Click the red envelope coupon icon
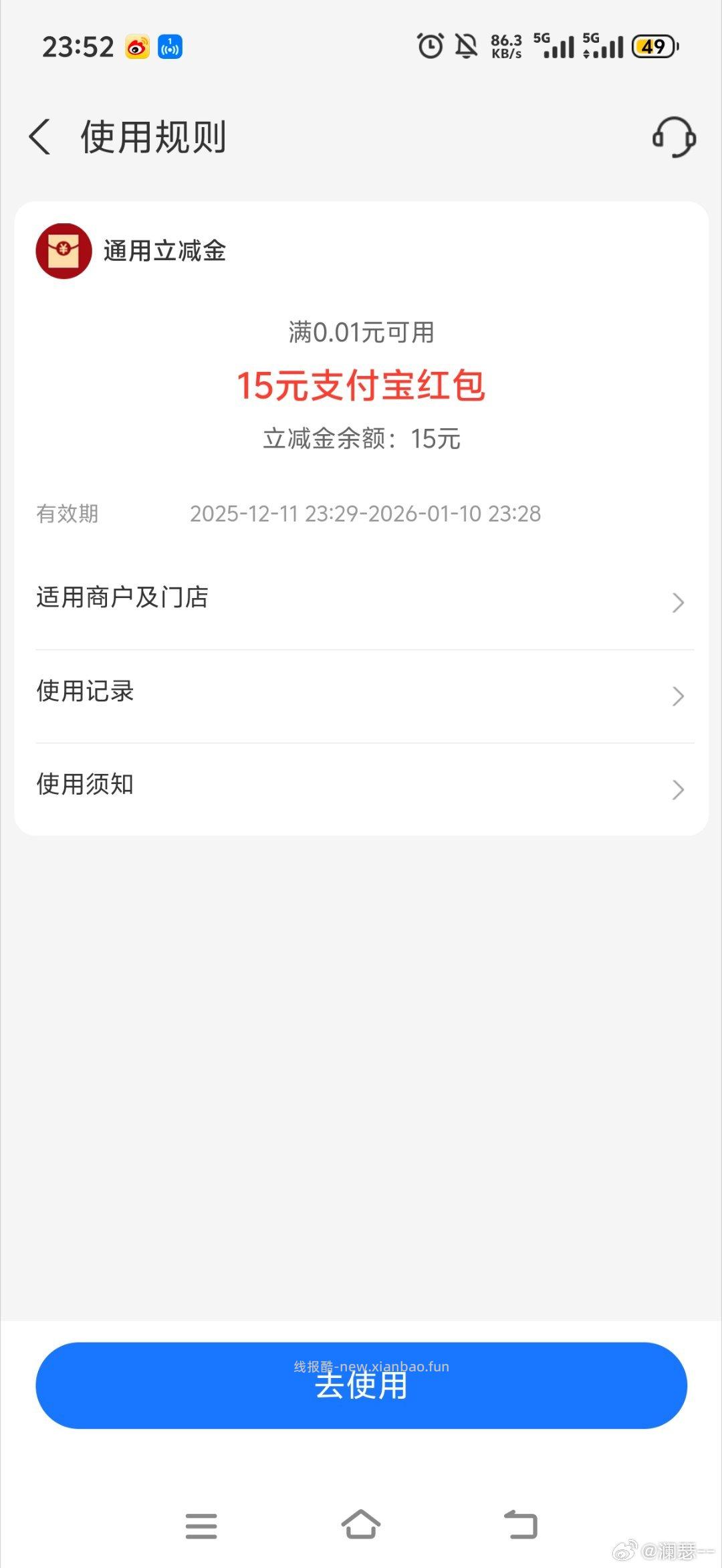Screen dimensions: 722x1568 pyautogui.click(x=63, y=252)
